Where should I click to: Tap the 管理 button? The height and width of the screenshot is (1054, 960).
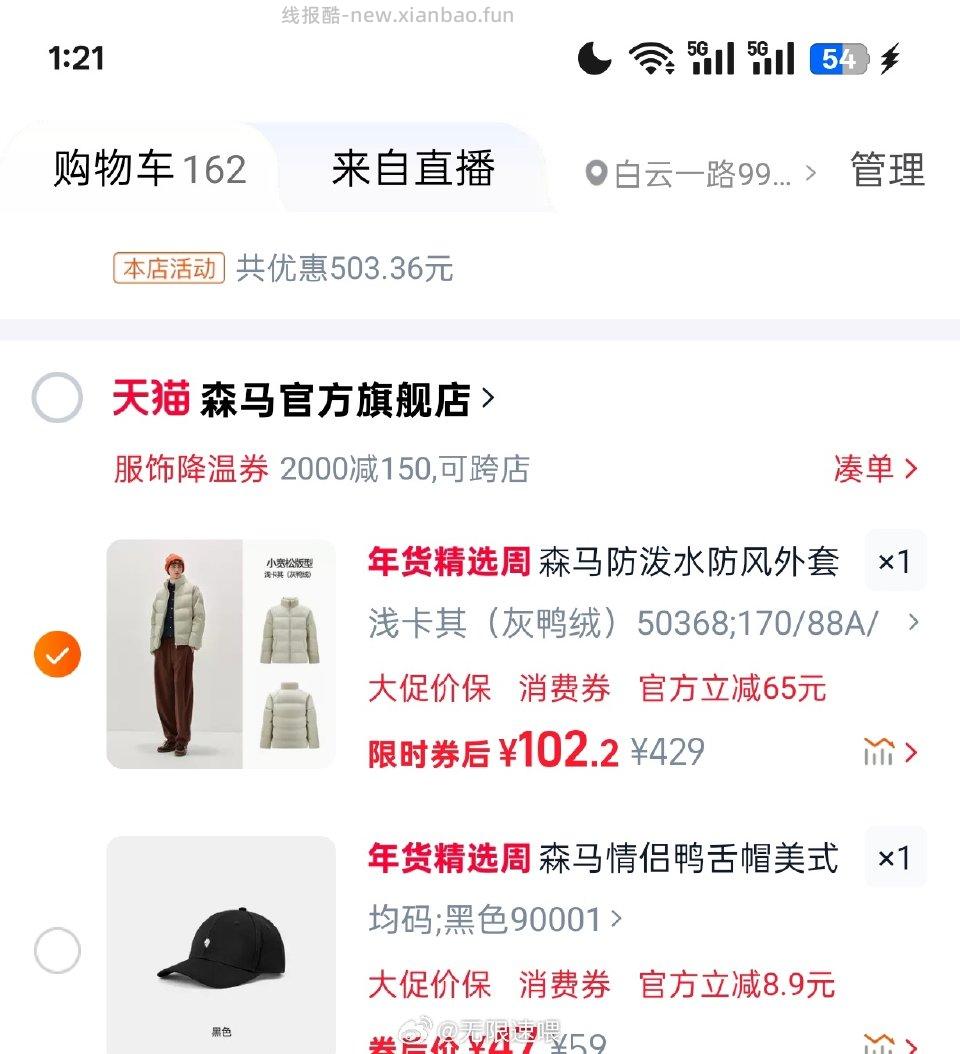(888, 170)
